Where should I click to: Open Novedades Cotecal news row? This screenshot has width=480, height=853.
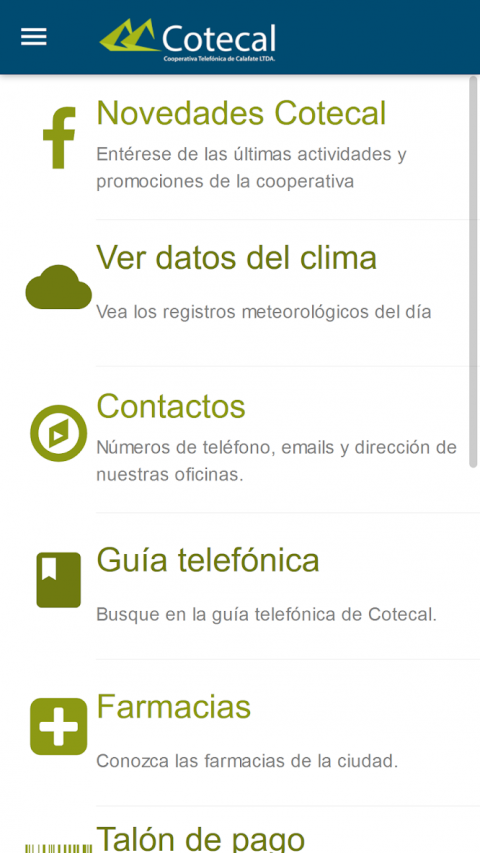[240, 147]
